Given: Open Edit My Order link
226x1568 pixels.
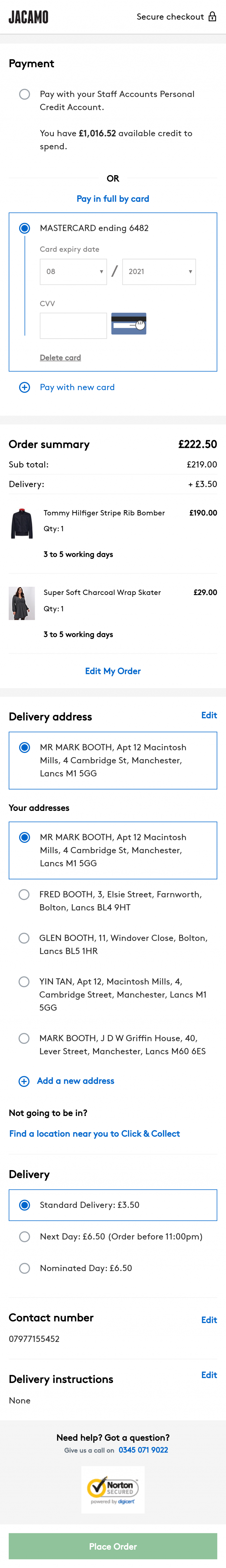Looking at the screenshot, I should click(x=113, y=671).
